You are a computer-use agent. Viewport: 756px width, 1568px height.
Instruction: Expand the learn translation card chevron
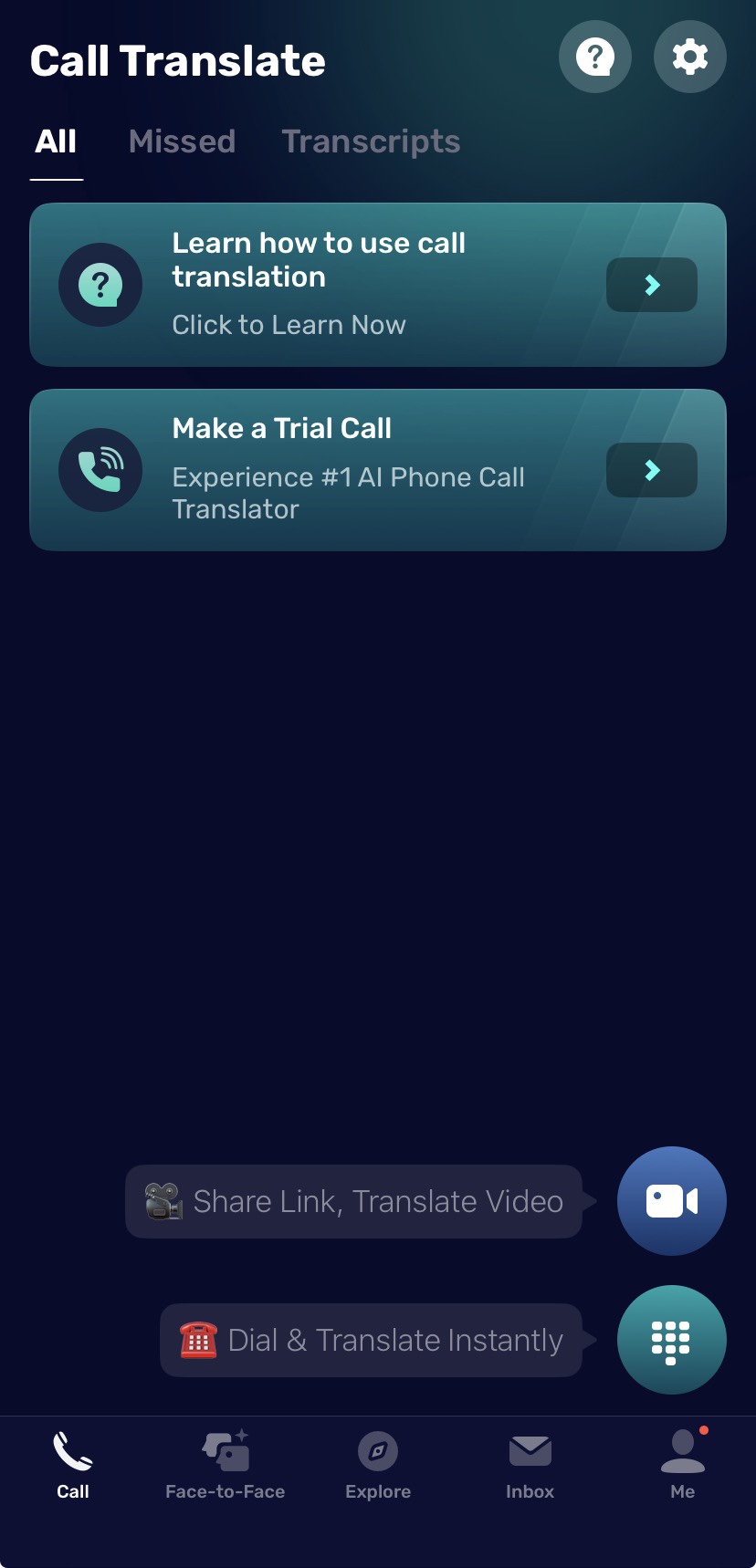651,285
